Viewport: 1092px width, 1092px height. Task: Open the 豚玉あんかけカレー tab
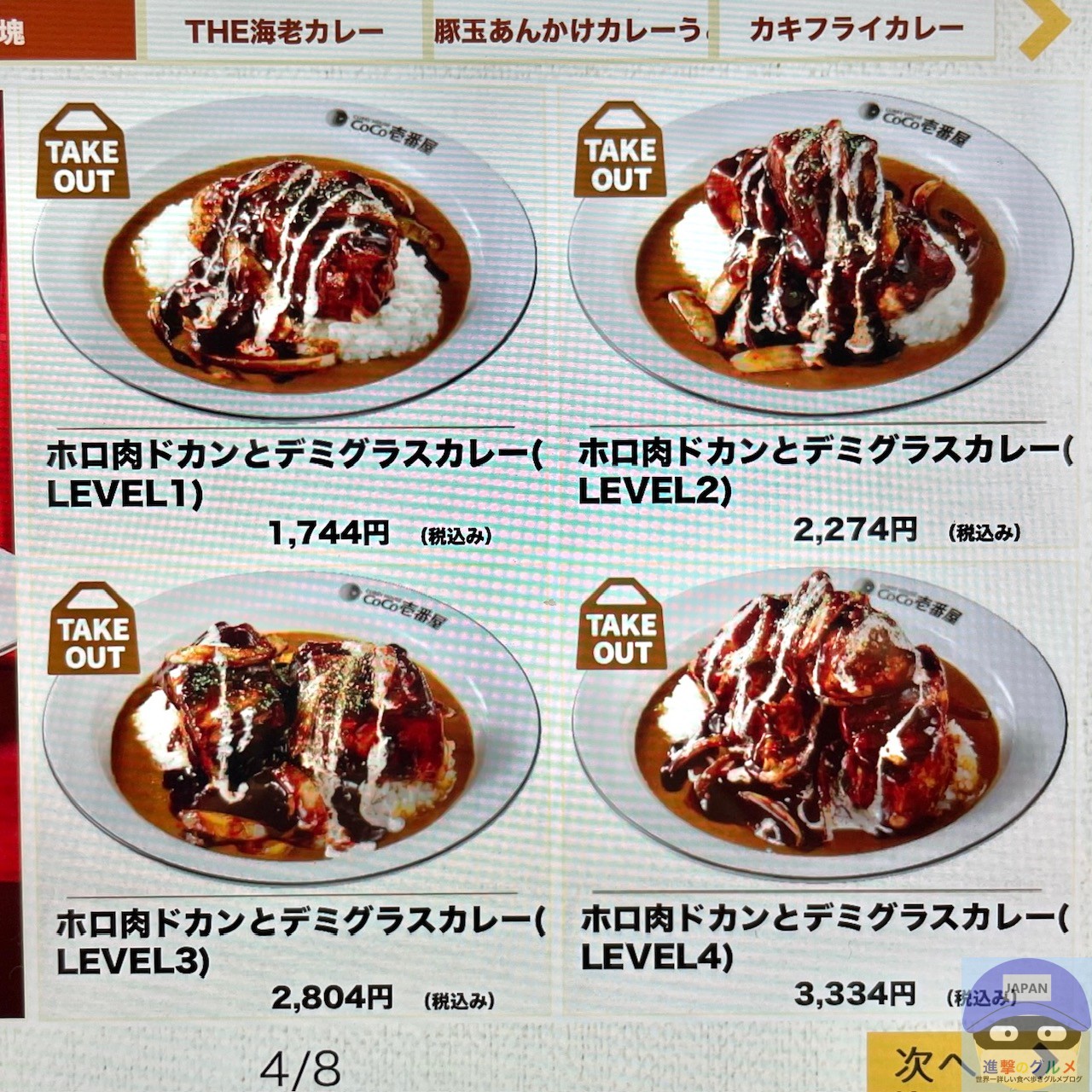point(570,31)
